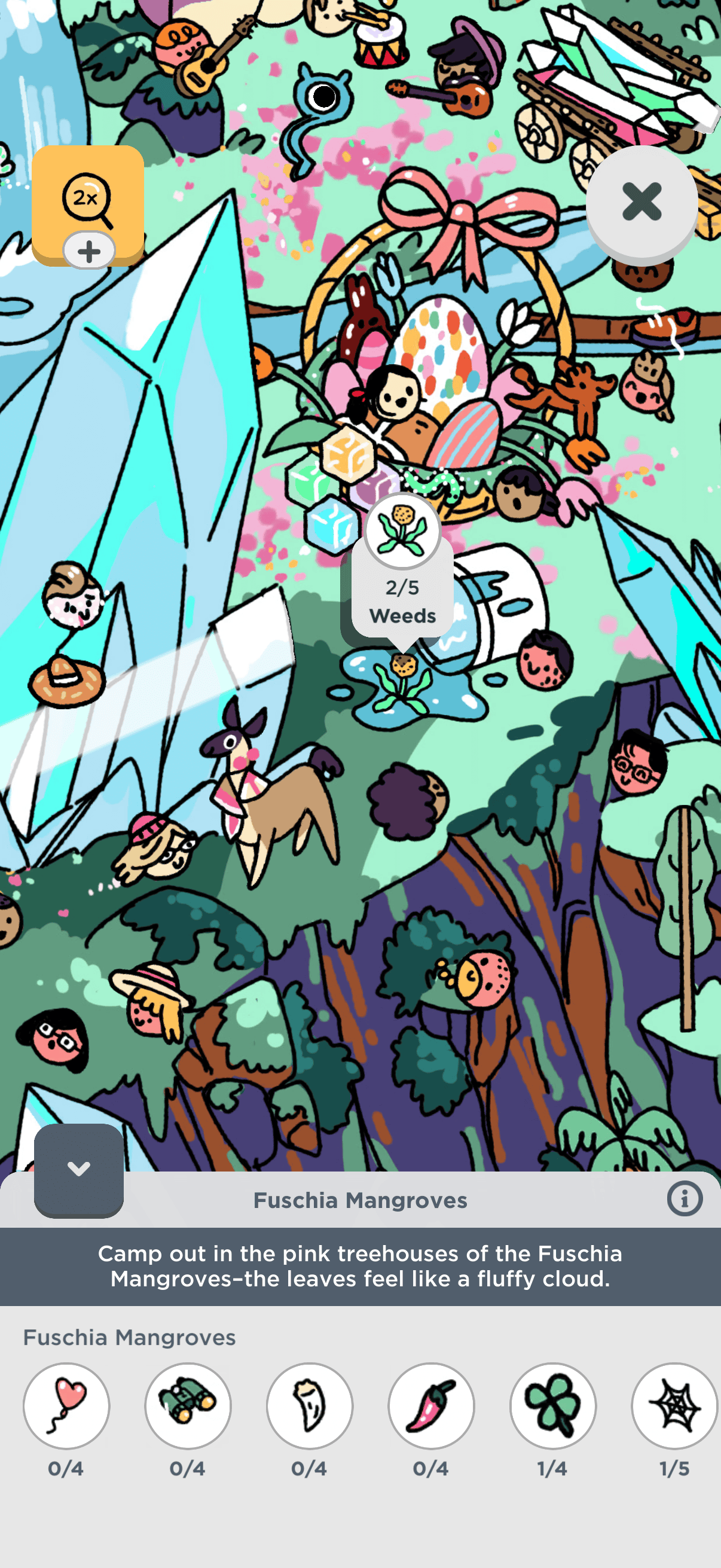
Task: Select the white tooth-shaped item to find
Action: point(310,1405)
